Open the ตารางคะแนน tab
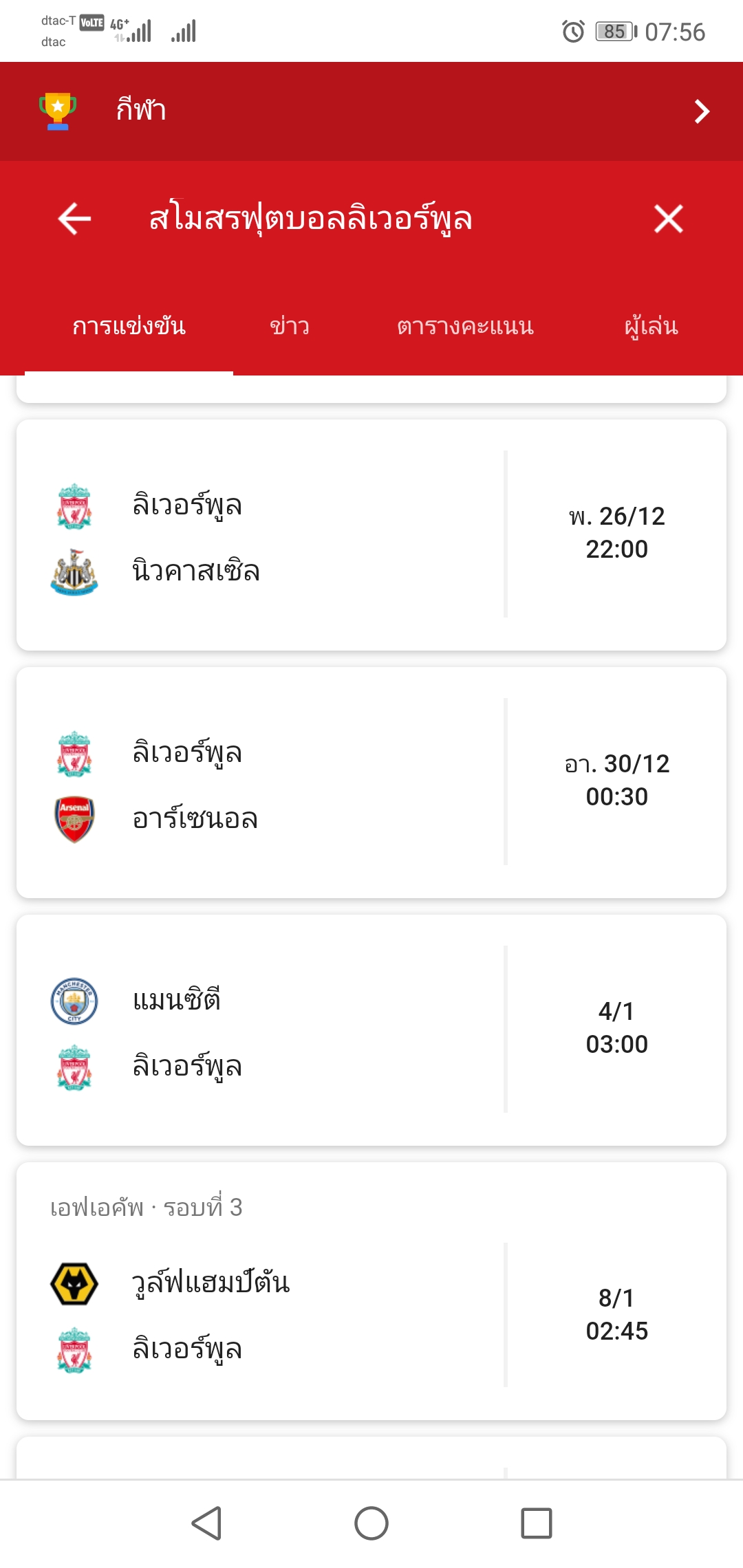This screenshot has height=1568, width=743. click(x=465, y=326)
